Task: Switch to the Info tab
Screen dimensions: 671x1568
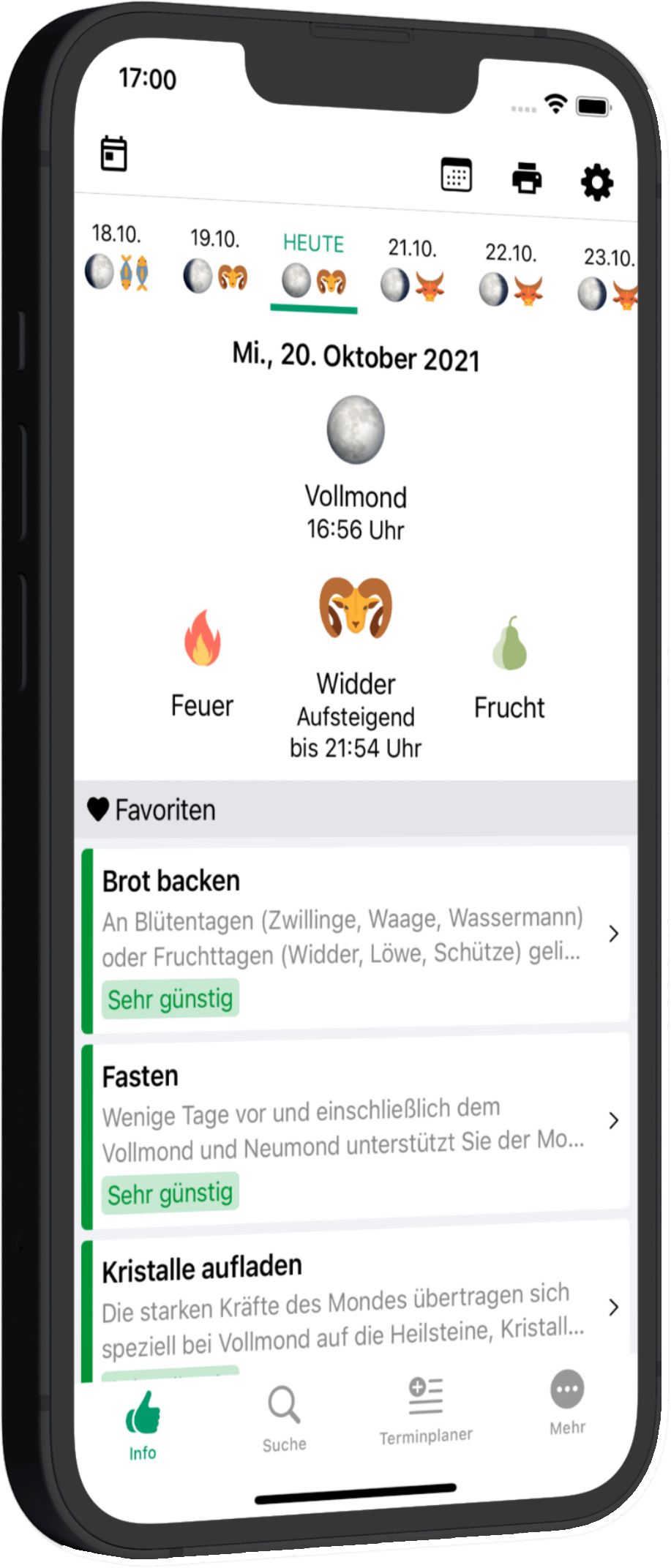Action: (x=143, y=1425)
